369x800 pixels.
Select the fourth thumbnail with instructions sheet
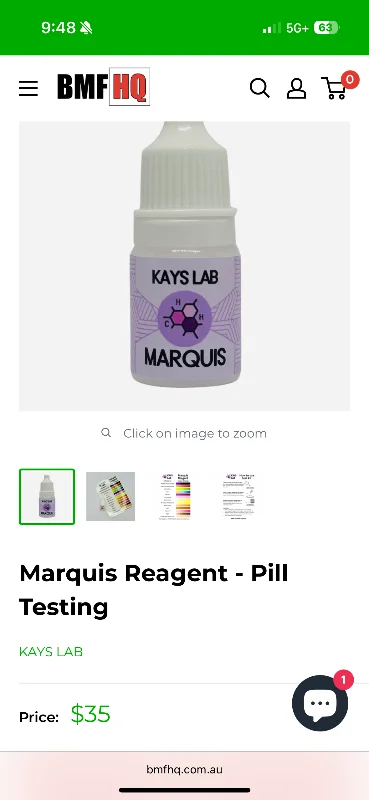coord(240,496)
